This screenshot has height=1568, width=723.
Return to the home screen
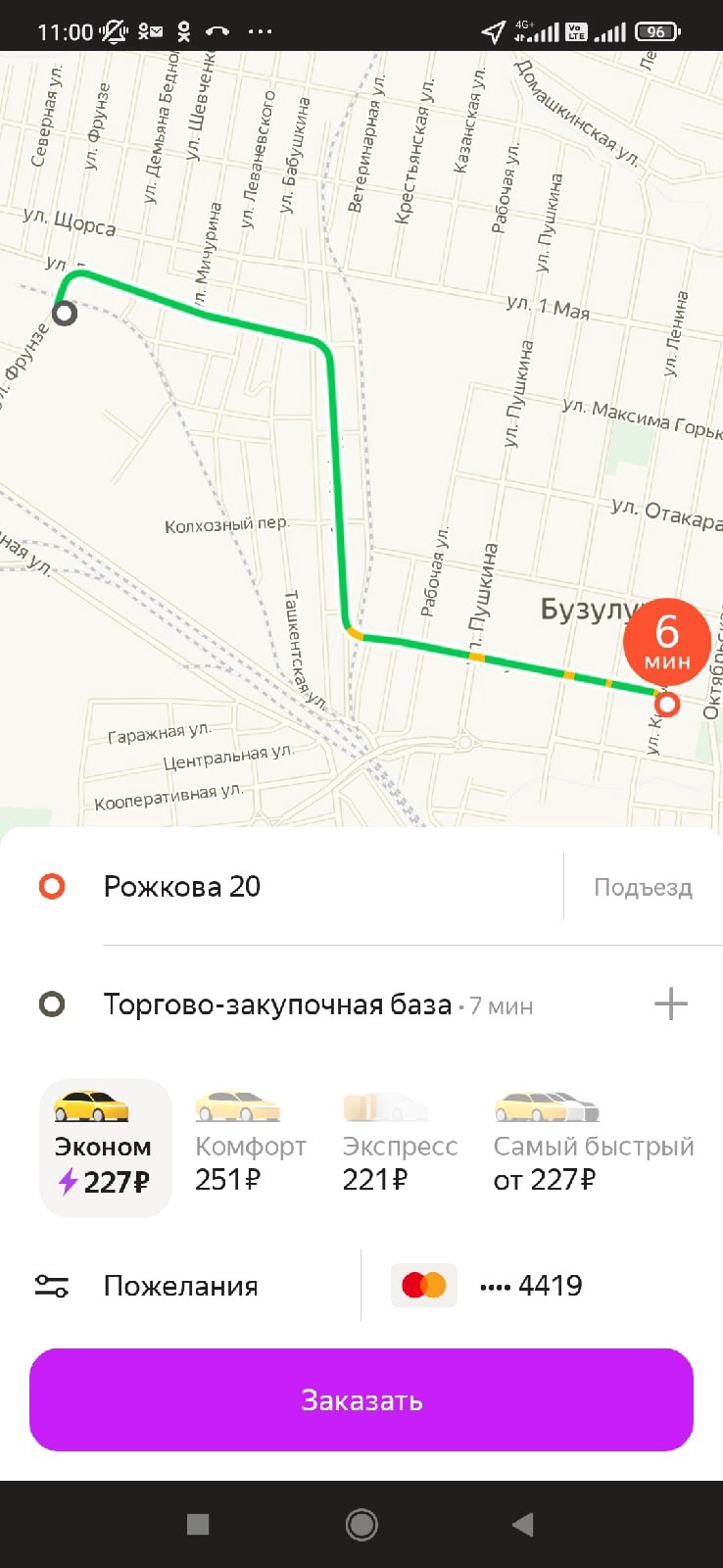(361, 1524)
